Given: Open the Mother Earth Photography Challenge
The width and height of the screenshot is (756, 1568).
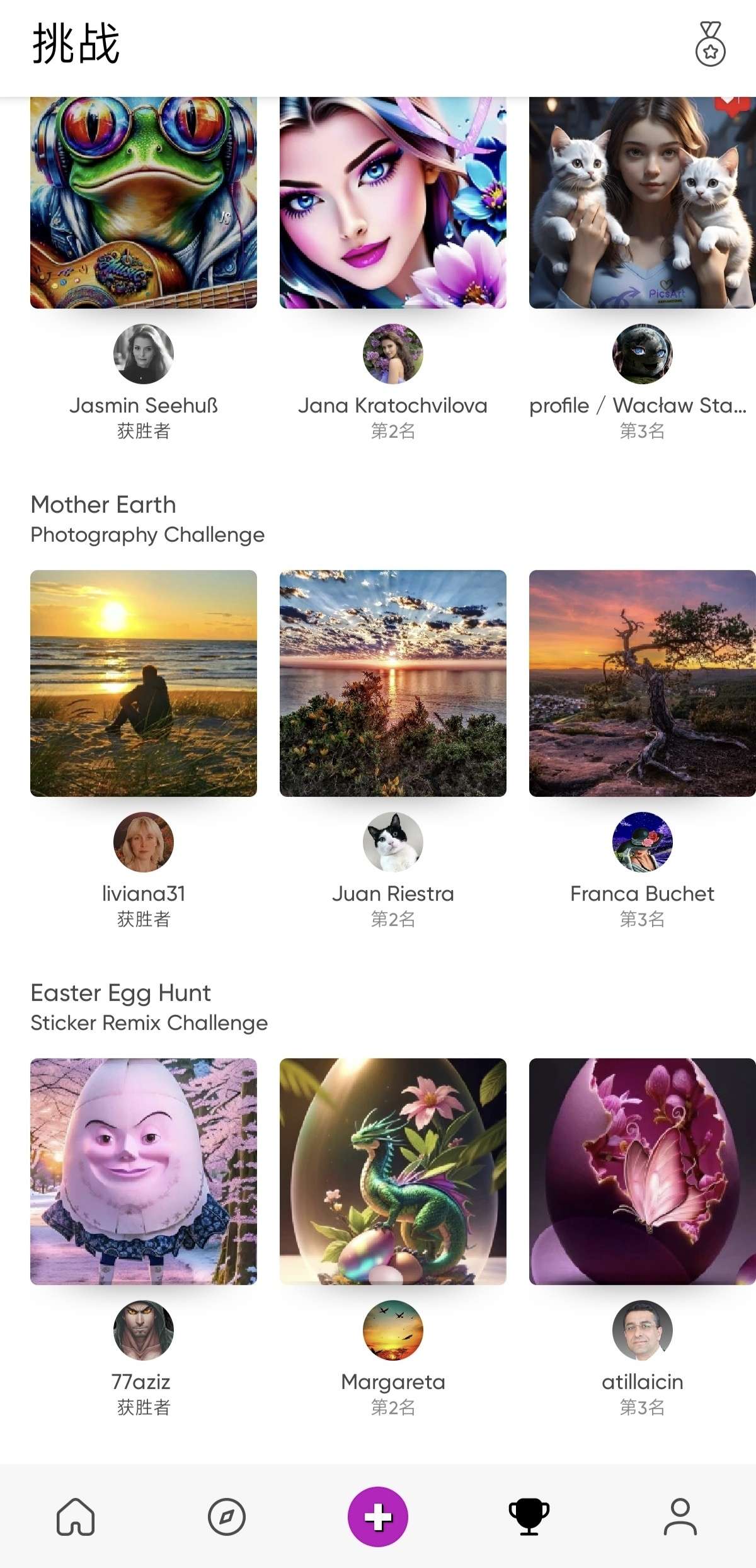Looking at the screenshot, I should 147,519.
